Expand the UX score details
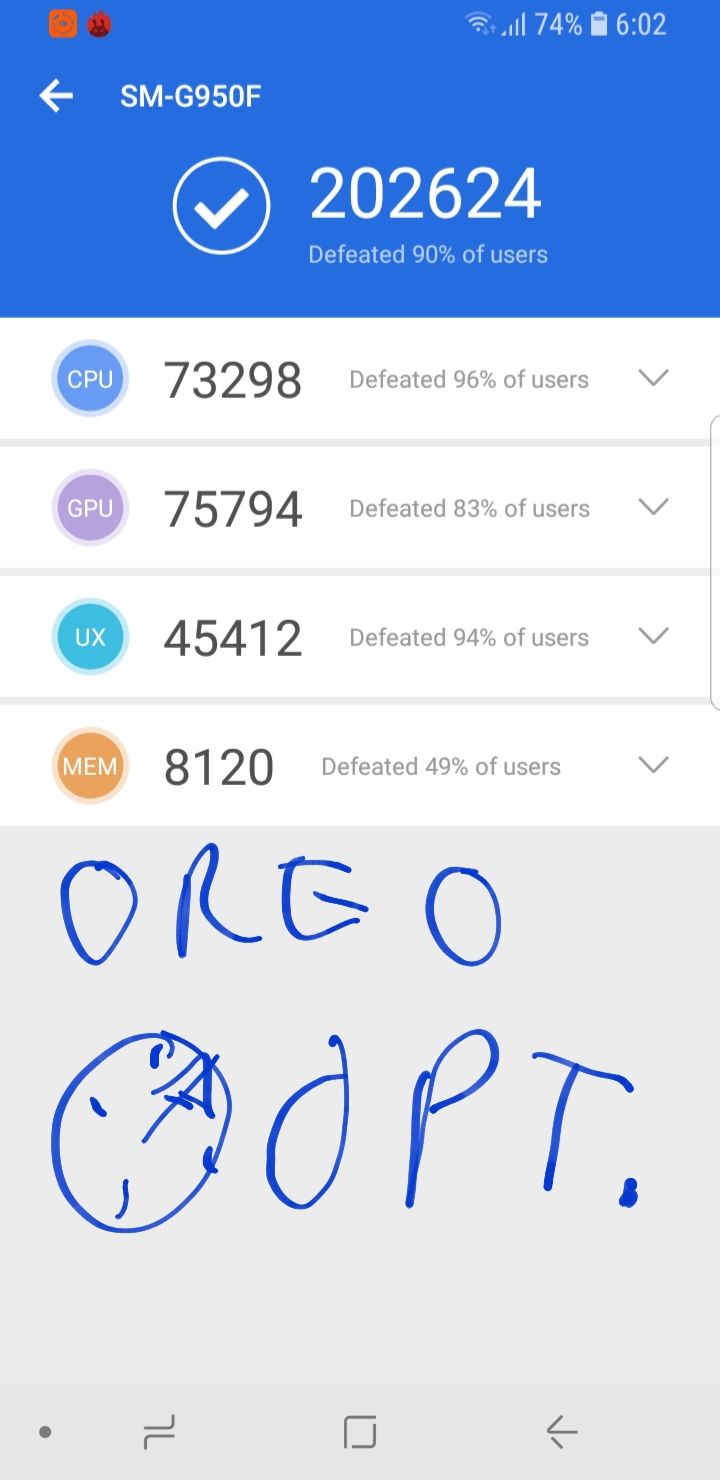This screenshot has height=1480, width=720. pos(653,636)
